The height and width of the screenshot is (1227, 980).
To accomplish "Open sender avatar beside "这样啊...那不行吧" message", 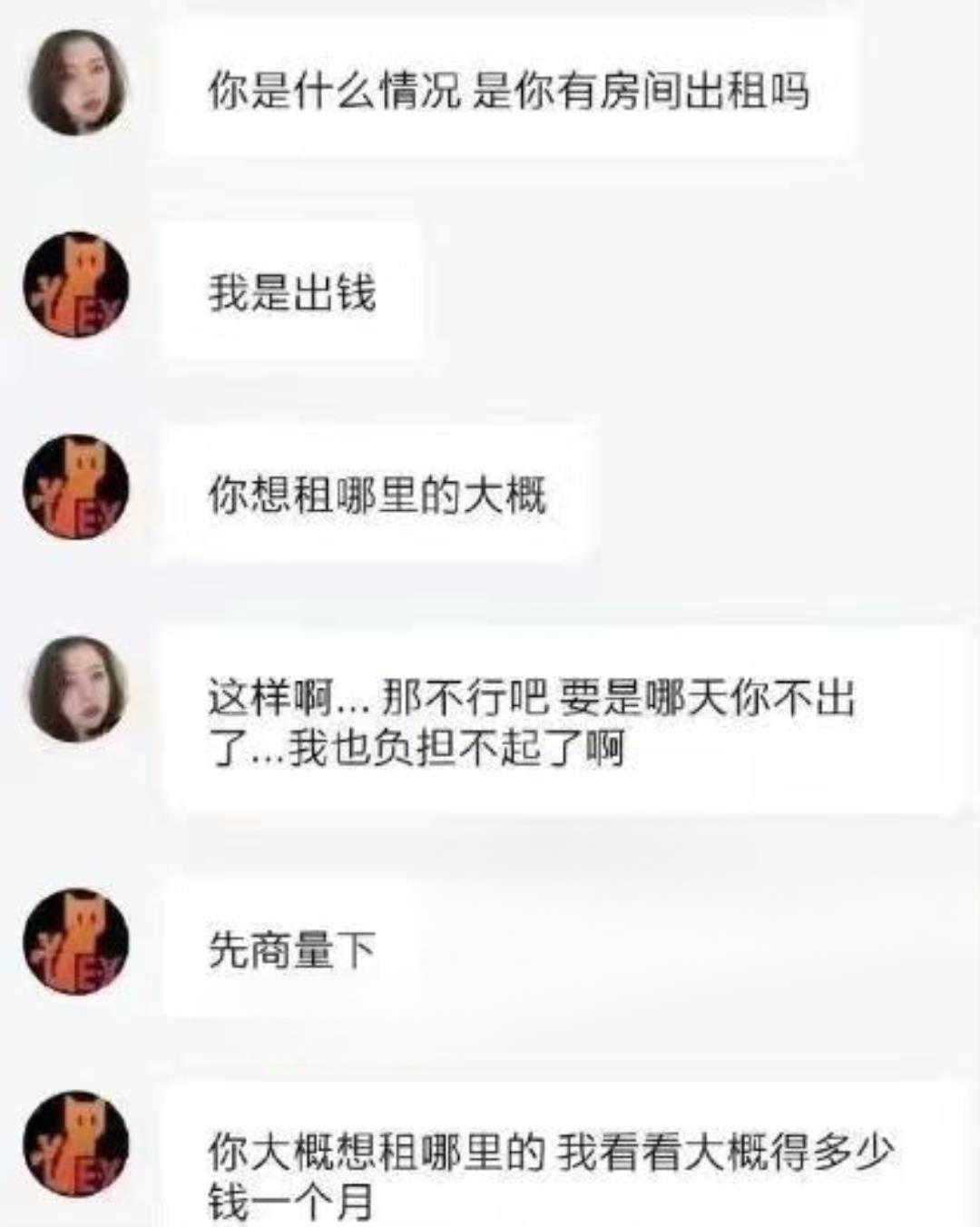I will point(78,689).
